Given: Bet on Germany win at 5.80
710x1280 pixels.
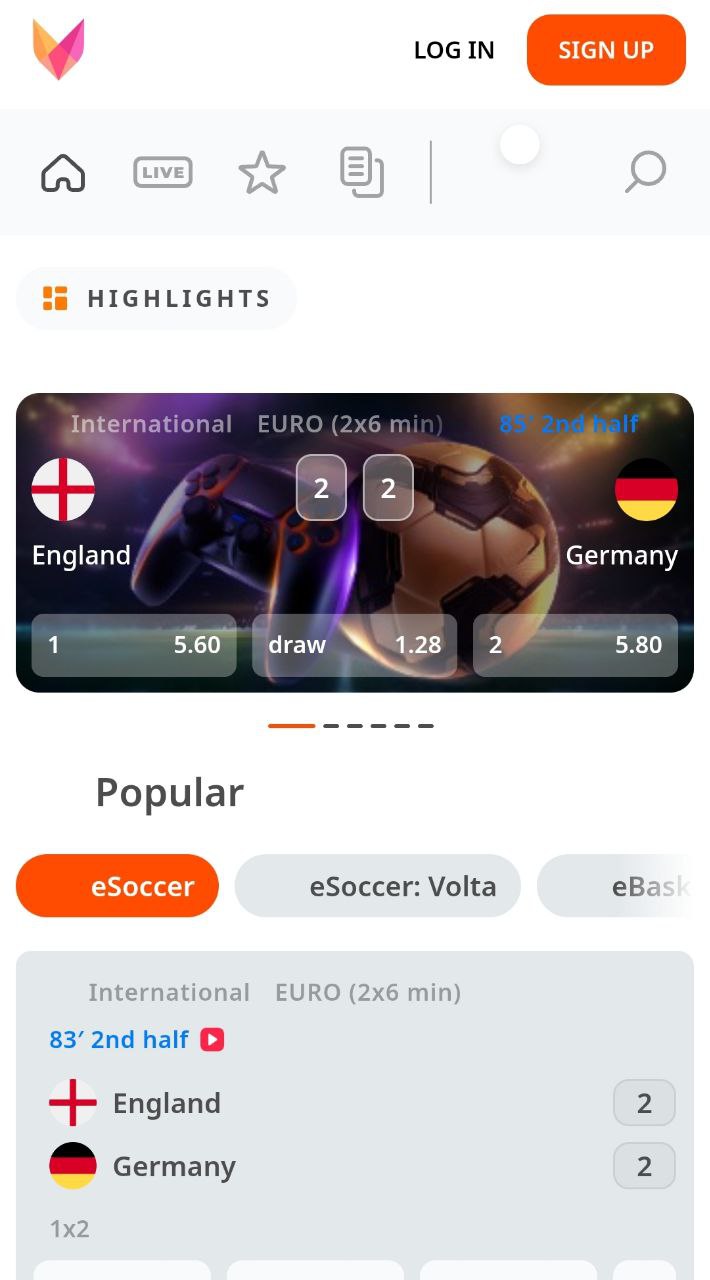Looking at the screenshot, I should click(x=575, y=645).
